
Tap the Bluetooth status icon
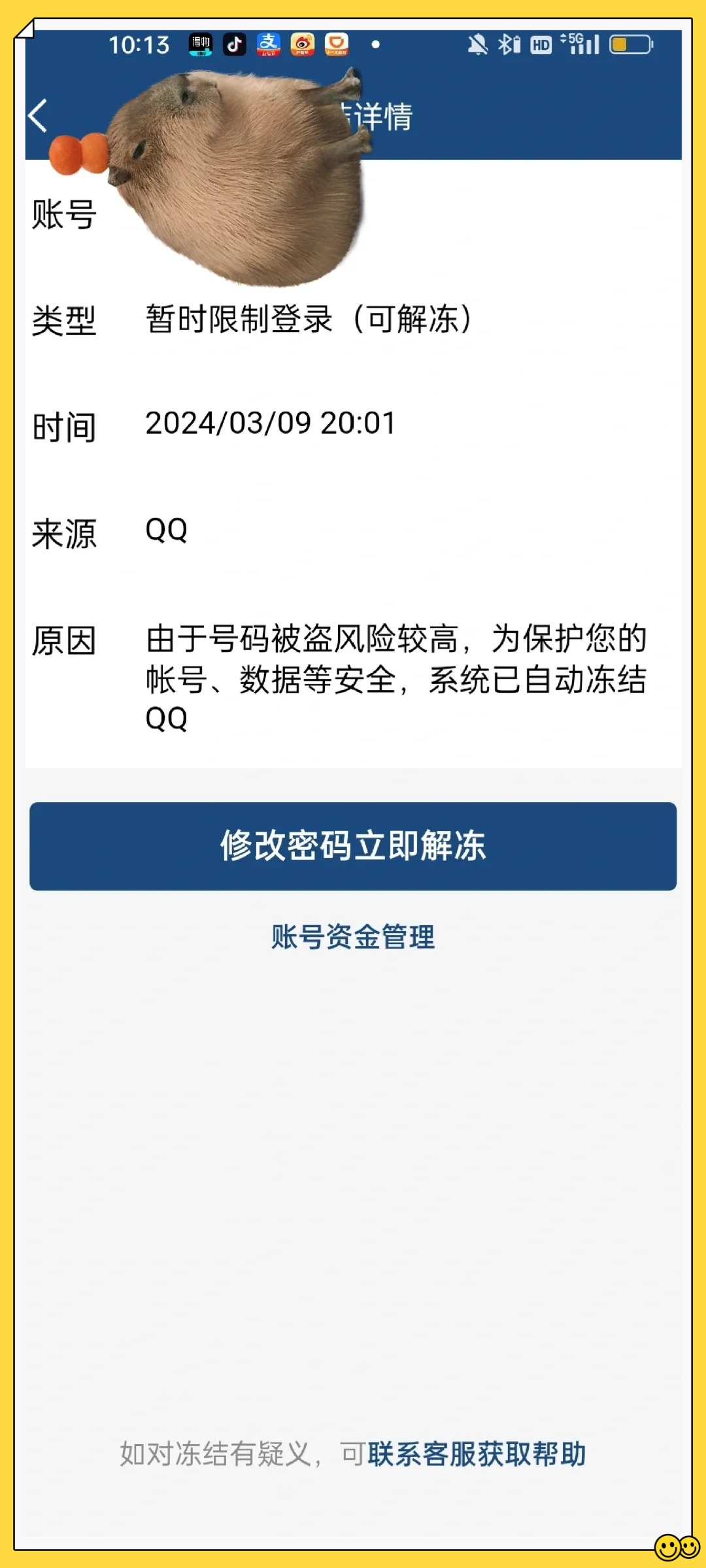pyautogui.click(x=507, y=46)
